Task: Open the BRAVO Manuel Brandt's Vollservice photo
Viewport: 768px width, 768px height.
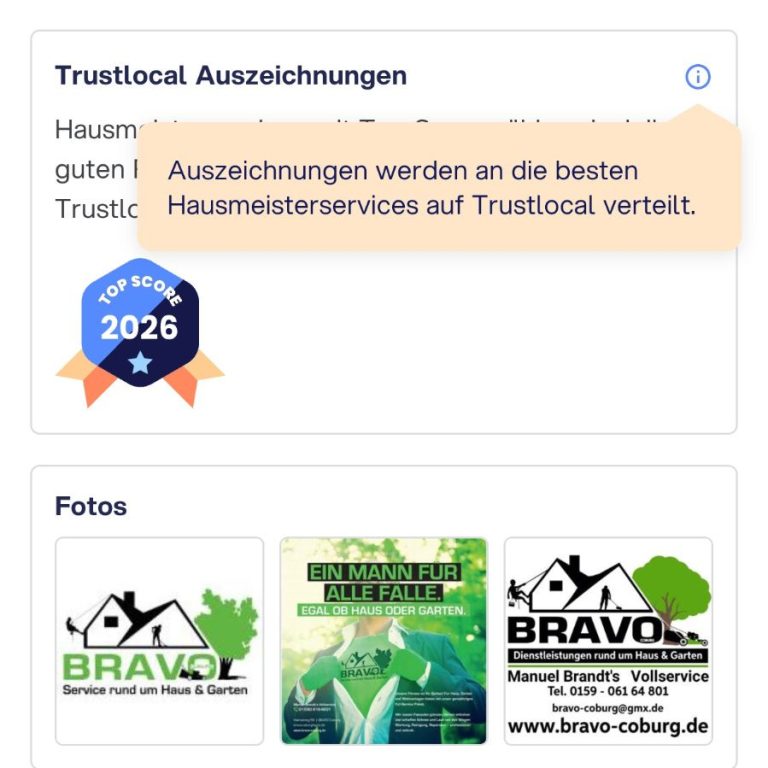Action: tap(608, 641)
